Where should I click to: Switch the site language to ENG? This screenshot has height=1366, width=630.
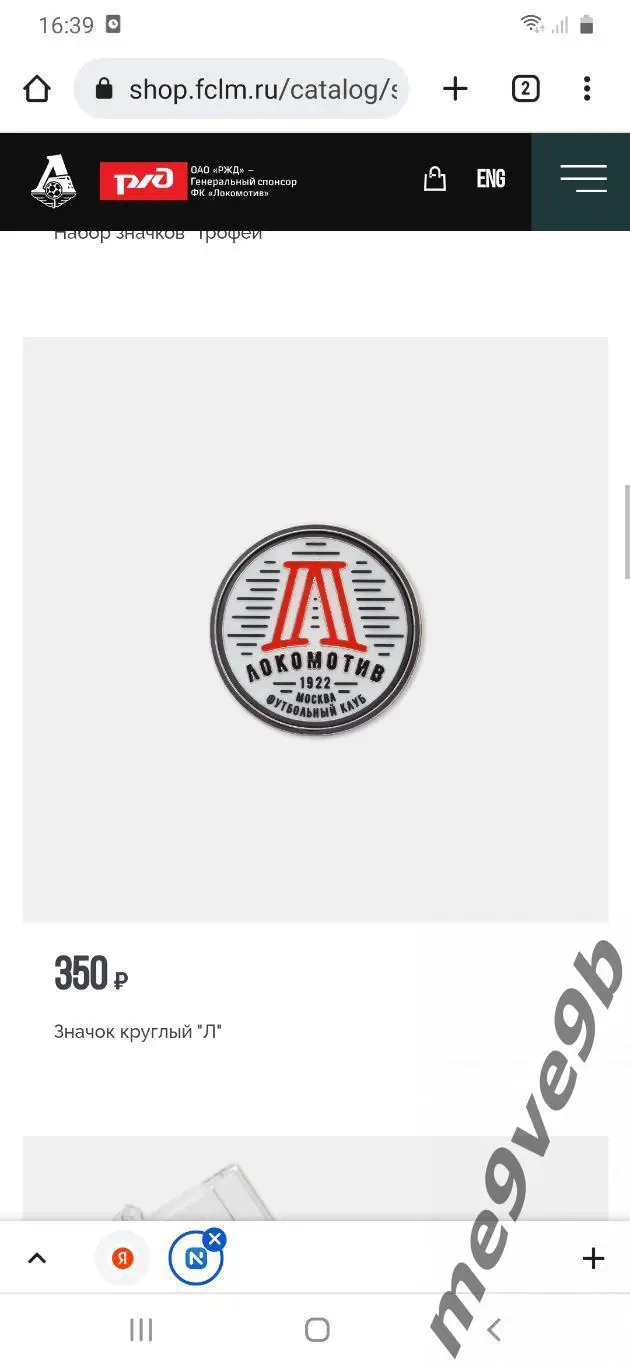point(490,180)
